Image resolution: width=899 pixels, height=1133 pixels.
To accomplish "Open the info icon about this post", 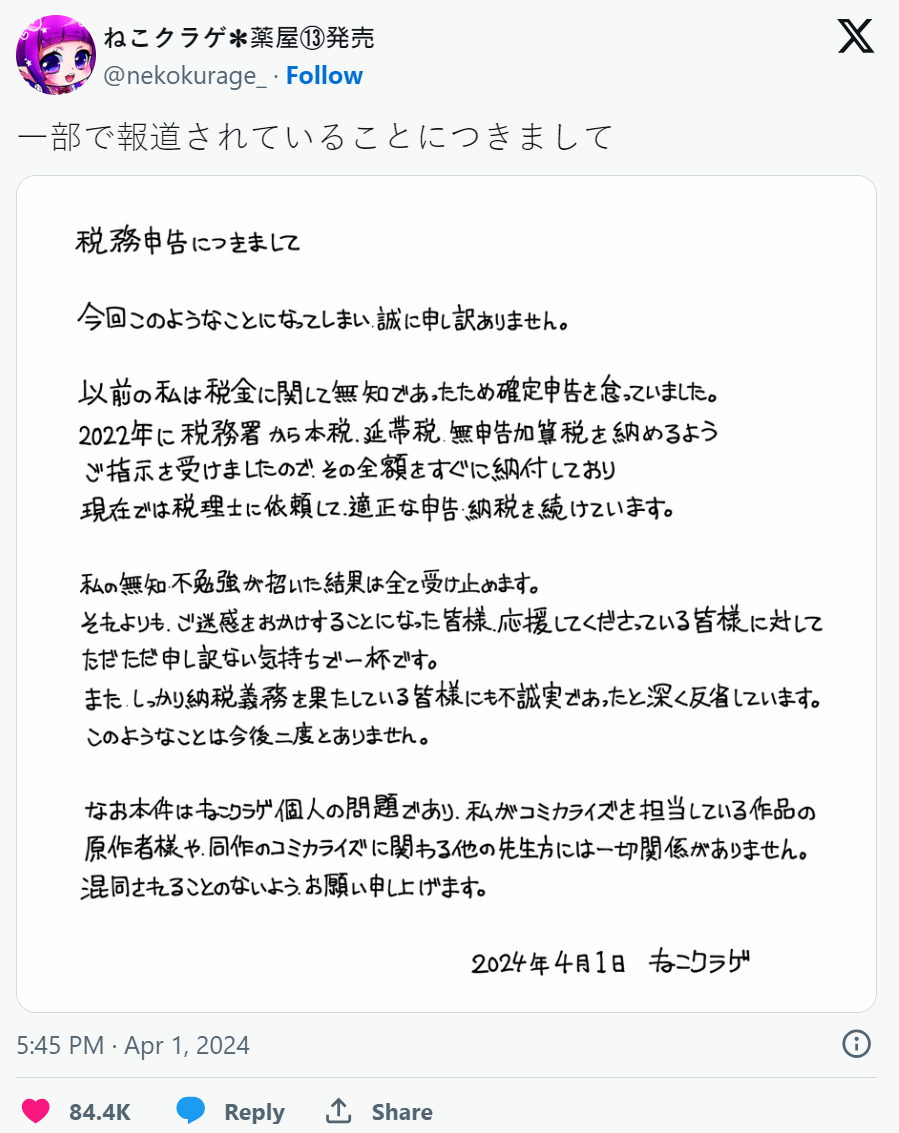I will point(856,1044).
